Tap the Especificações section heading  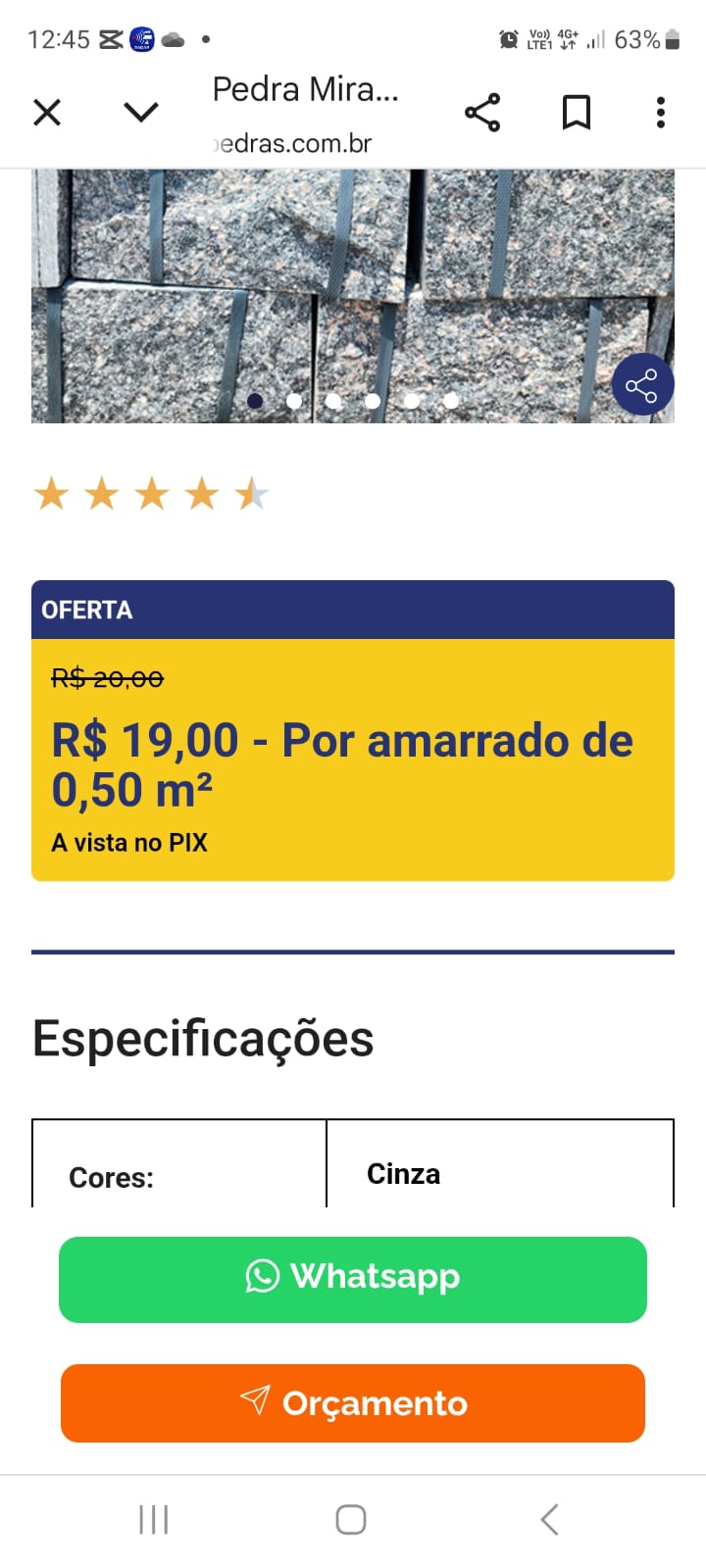point(203,1038)
